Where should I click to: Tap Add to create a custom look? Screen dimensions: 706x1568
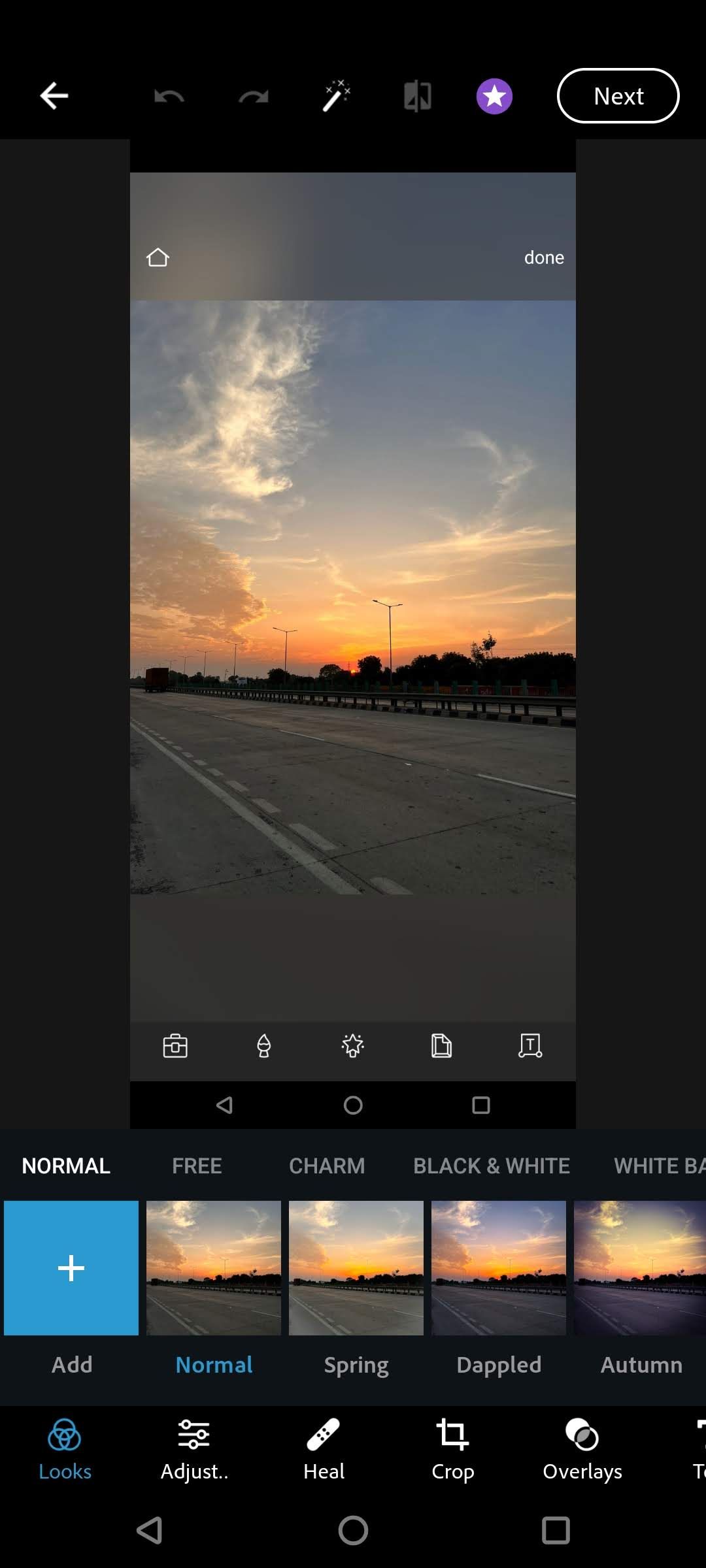pos(71,1267)
